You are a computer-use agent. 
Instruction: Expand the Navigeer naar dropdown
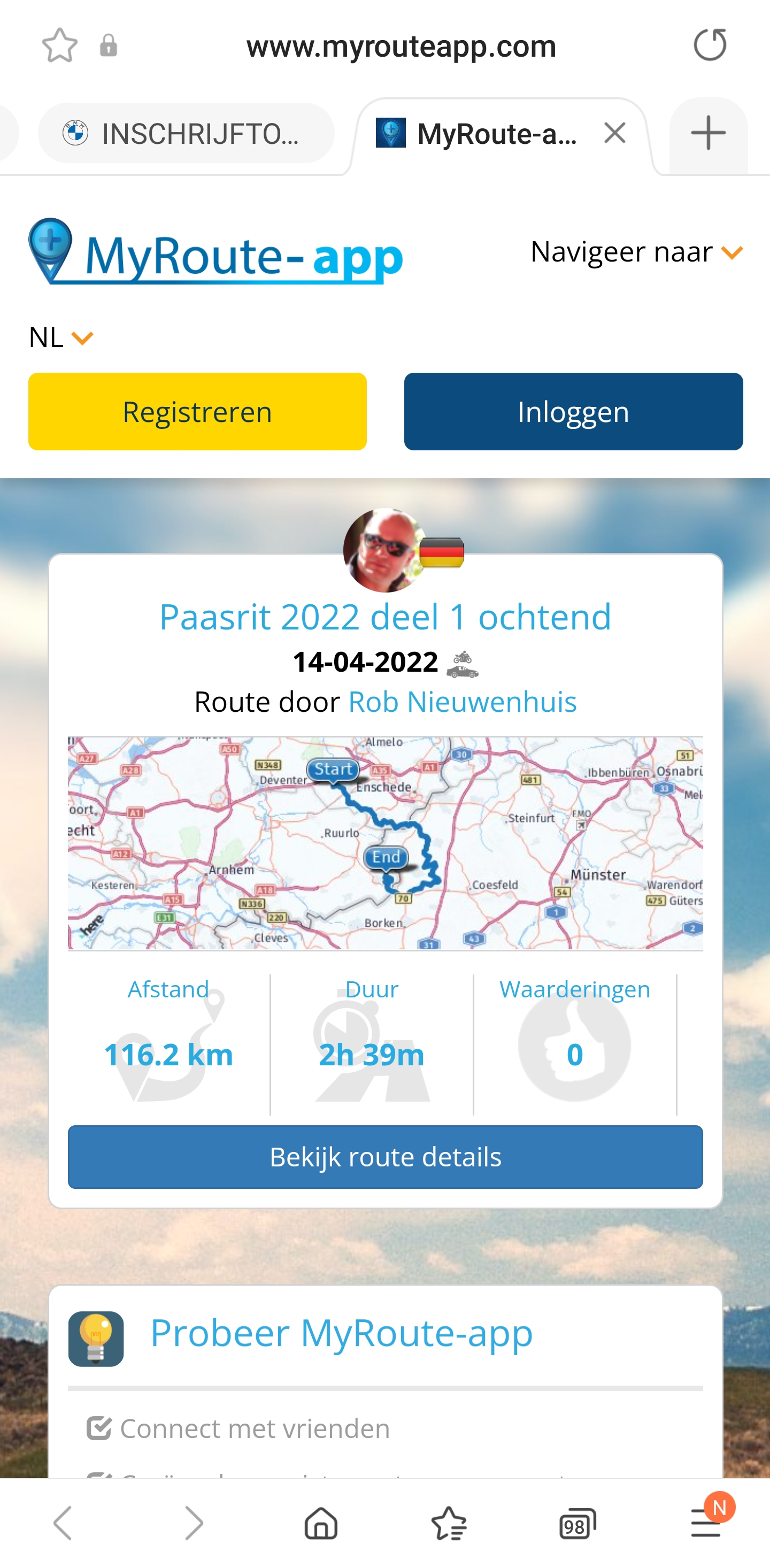pyautogui.click(x=637, y=251)
